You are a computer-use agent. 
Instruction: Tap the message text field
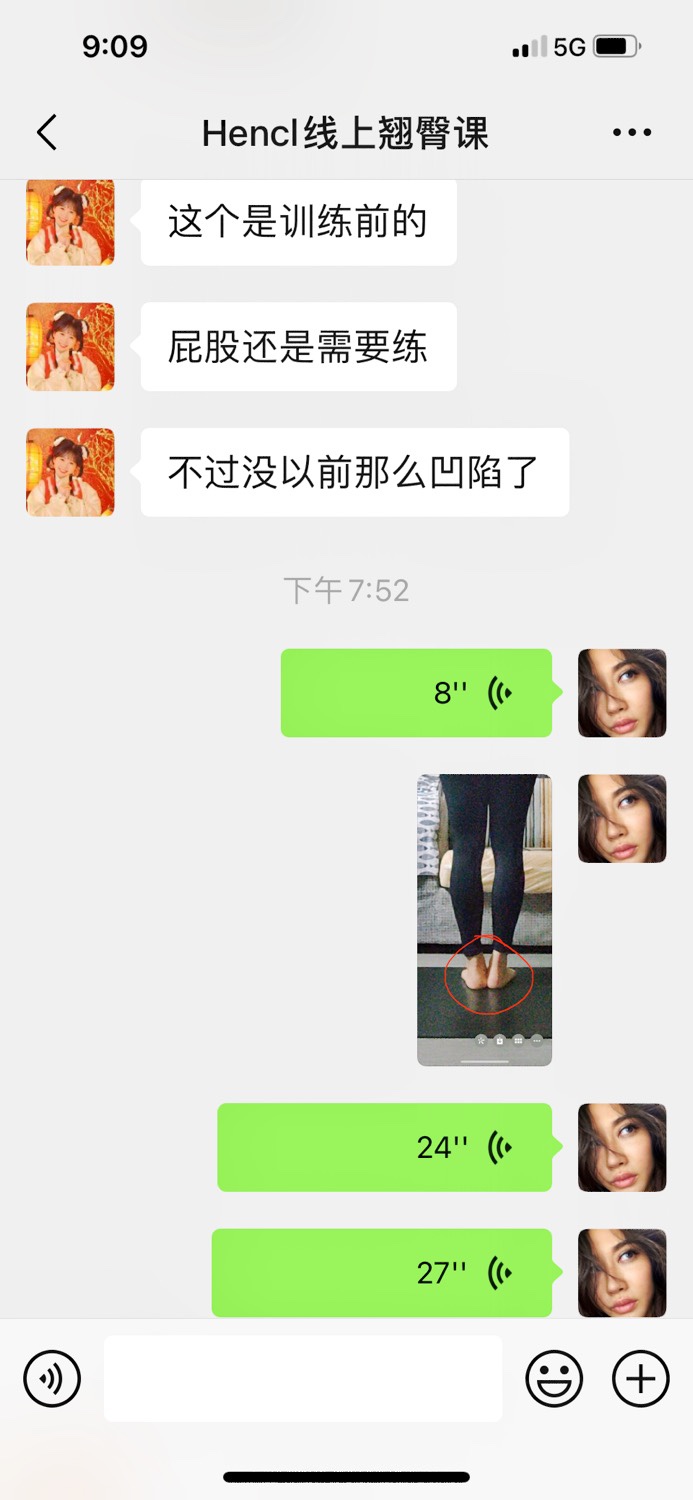coord(303,1378)
